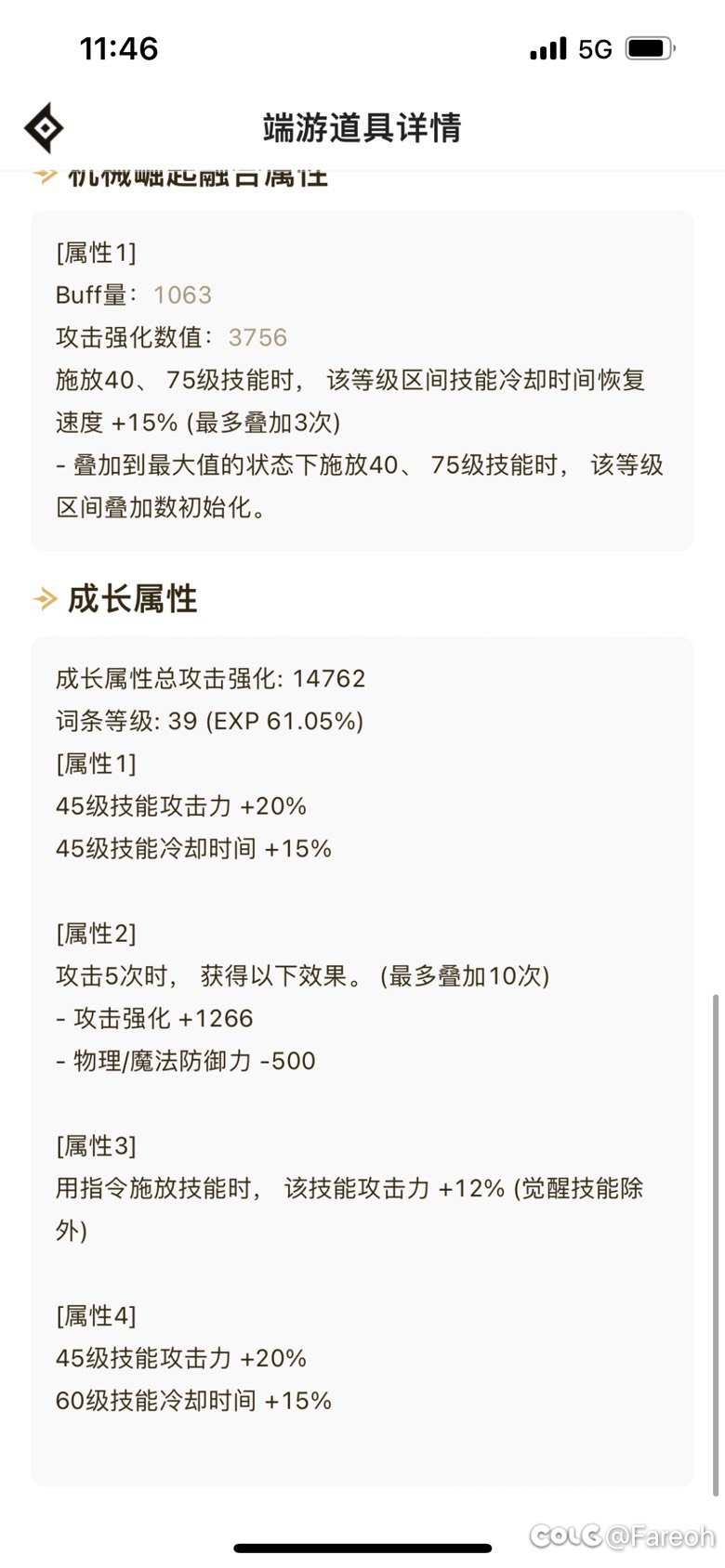Screen dimensions: 725x1568
Task: Tap the diamond icon in the header
Action: (x=44, y=127)
